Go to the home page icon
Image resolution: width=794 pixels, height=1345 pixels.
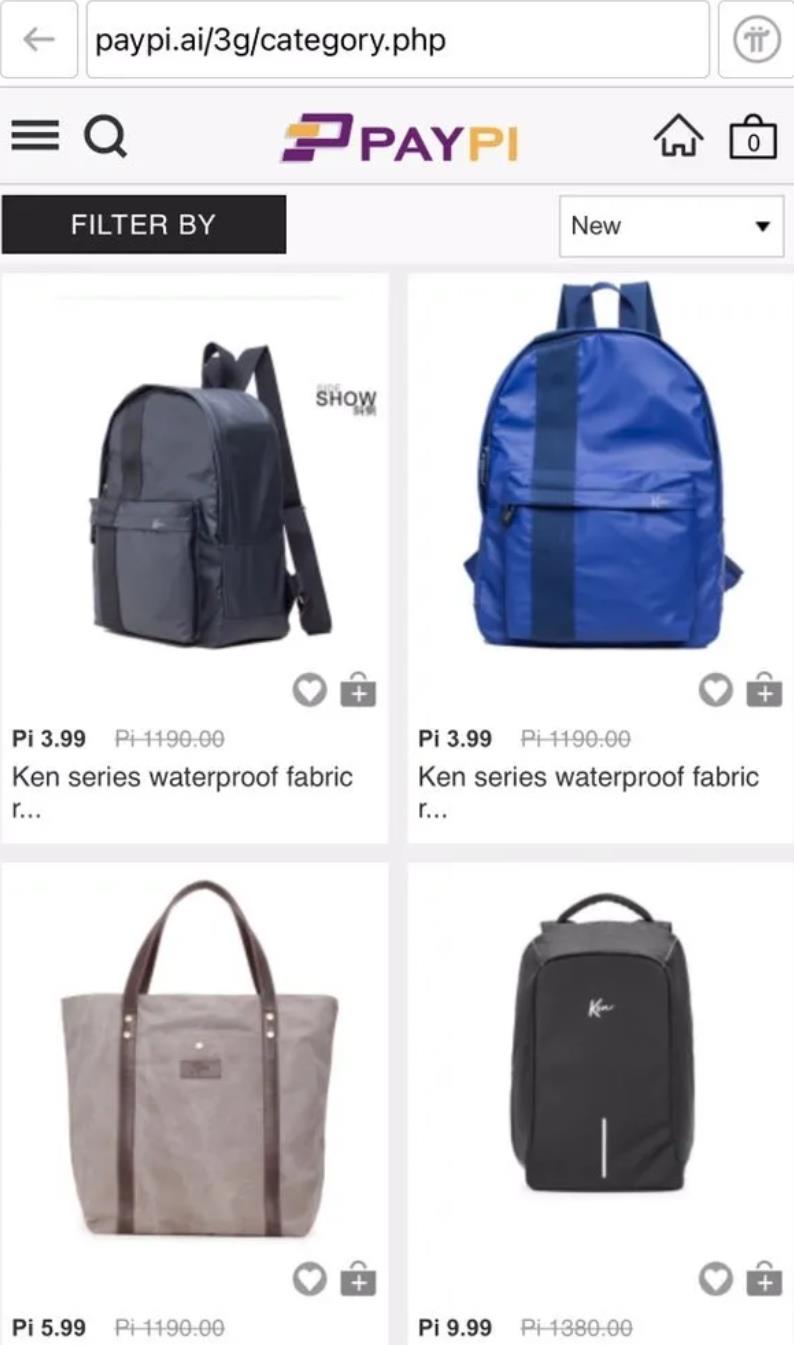(x=678, y=137)
